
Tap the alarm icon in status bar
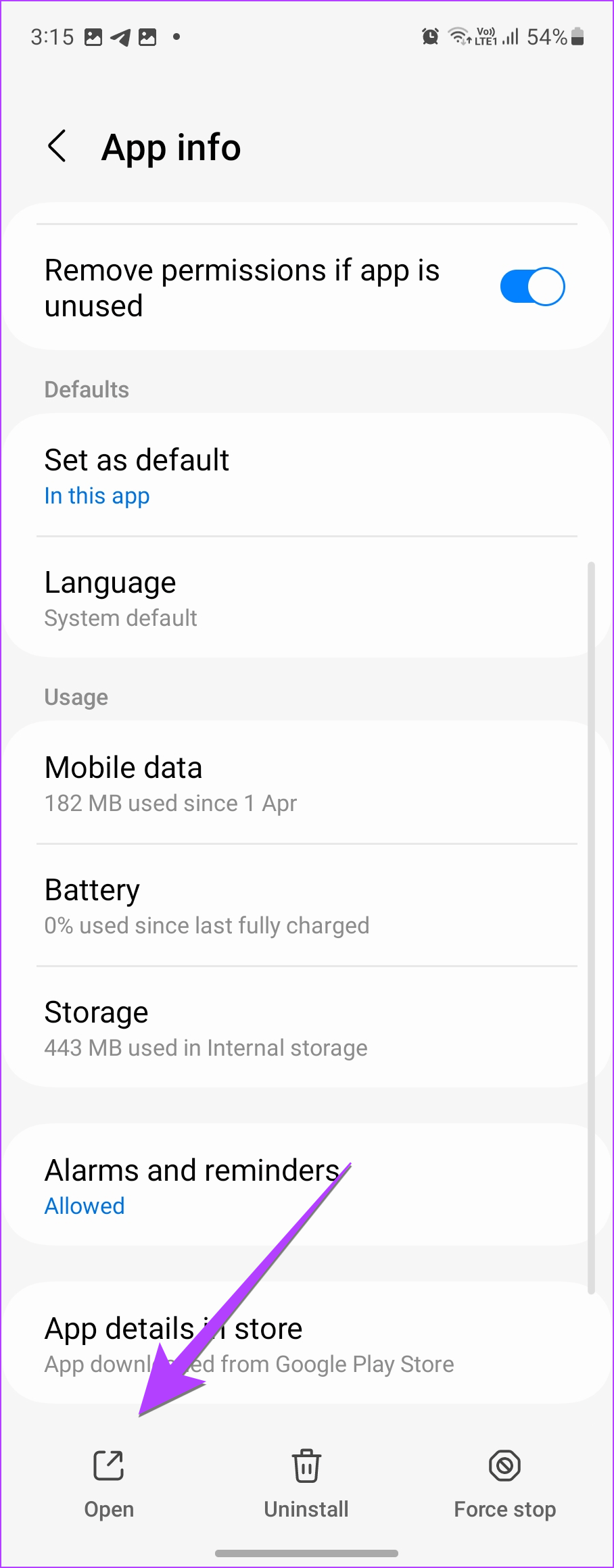coord(431,36)
